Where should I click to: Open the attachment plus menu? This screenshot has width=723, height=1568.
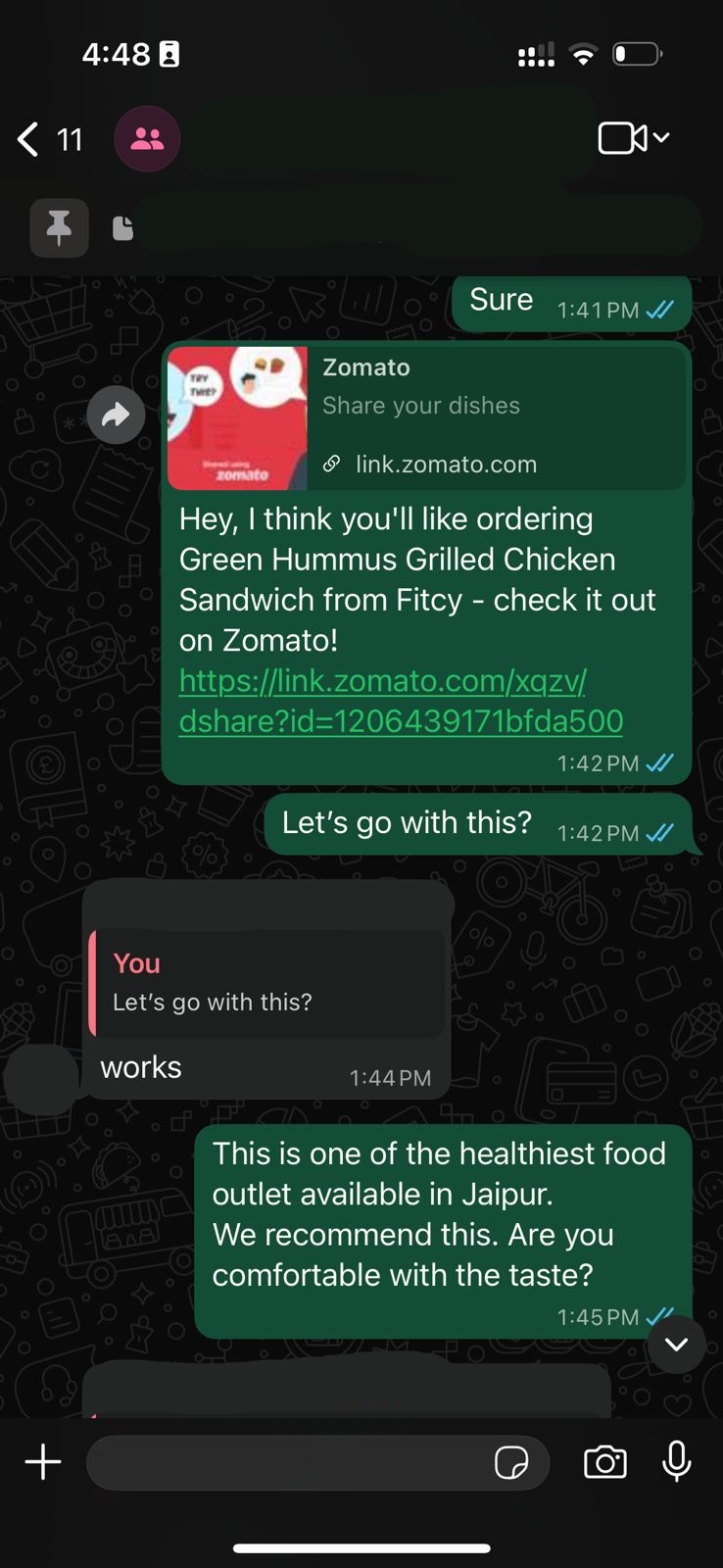tap(43, 1462)
